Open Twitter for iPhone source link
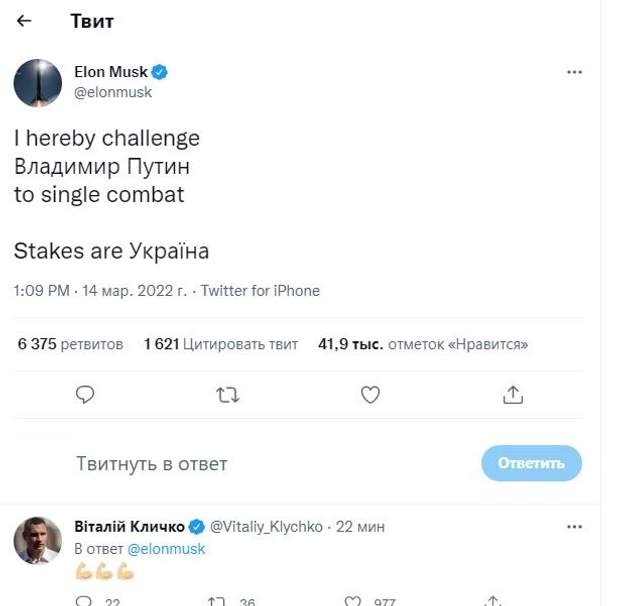Image resolution: width=620 pixels, height=606 pixels. 260,291
